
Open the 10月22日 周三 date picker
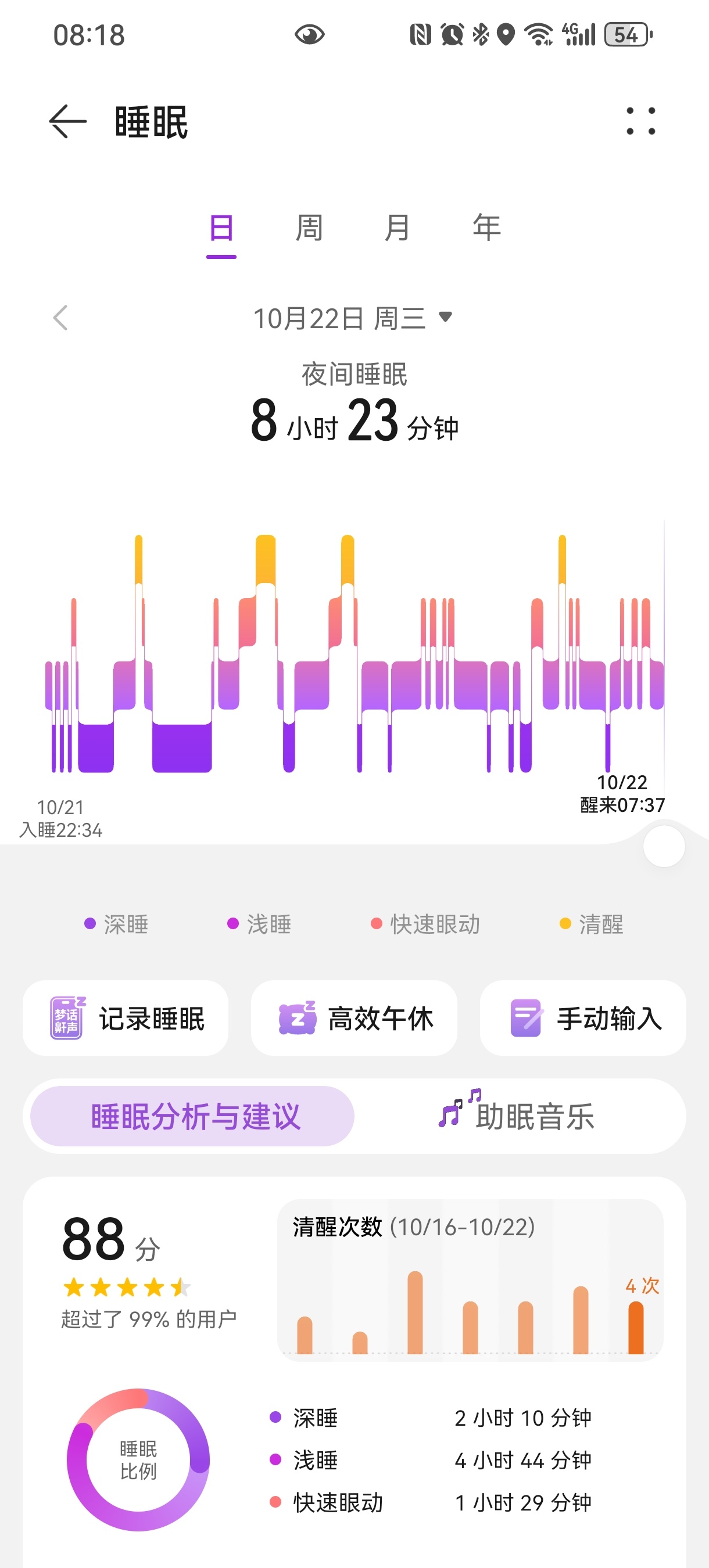(353, 318)
